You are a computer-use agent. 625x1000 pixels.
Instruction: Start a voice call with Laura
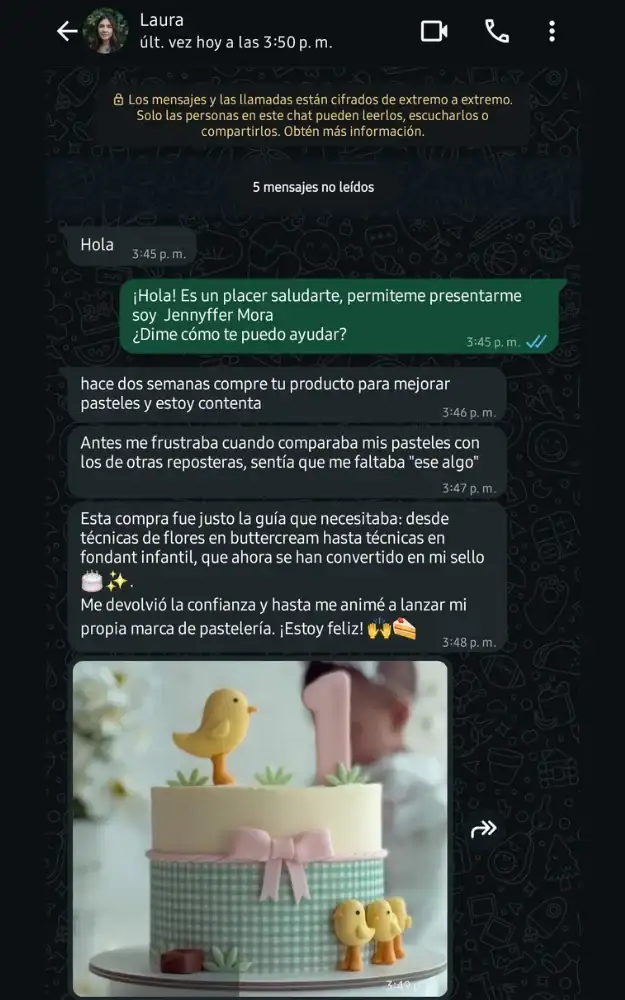(x=497, y=31)
